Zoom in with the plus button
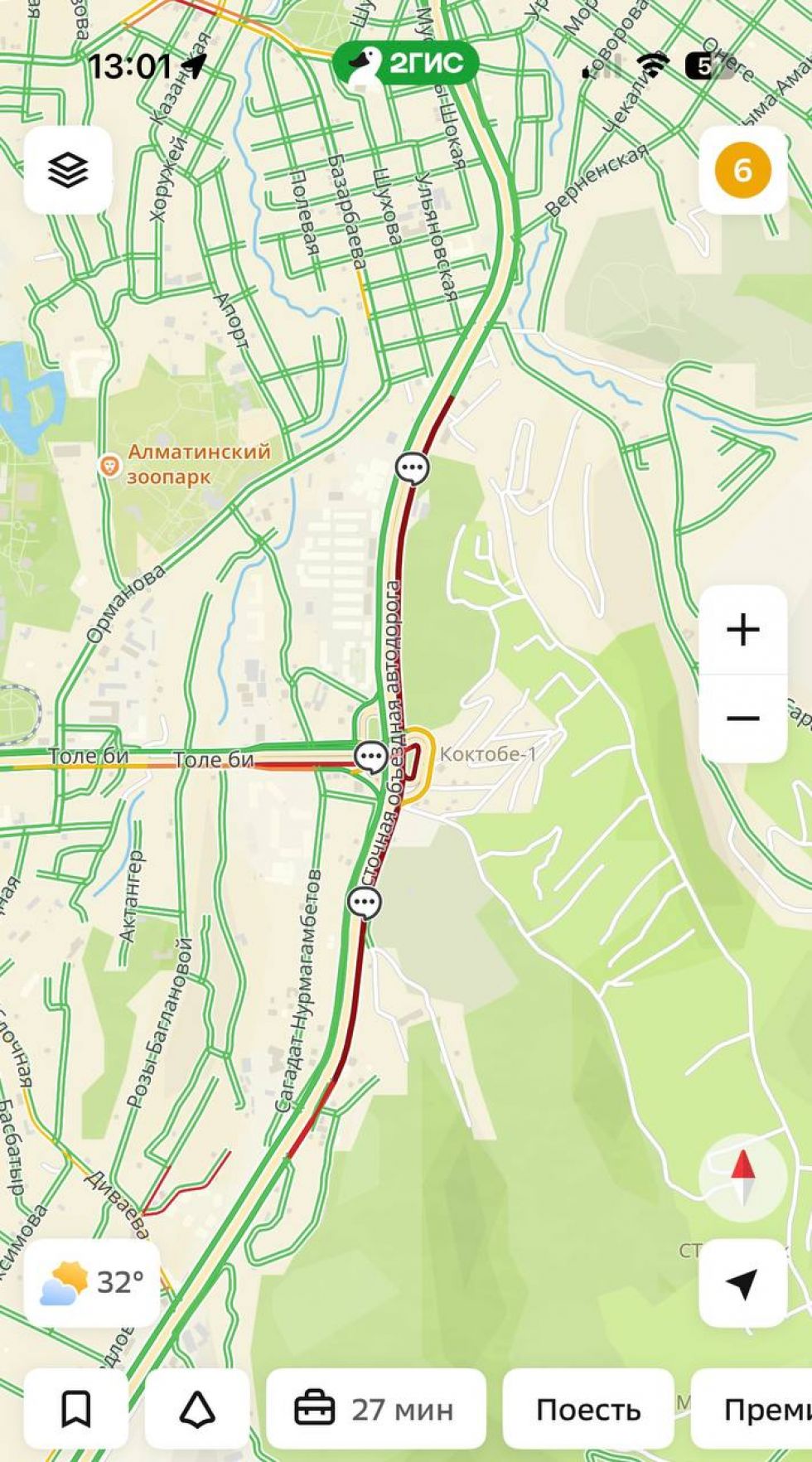 click(x=742, y=630)
